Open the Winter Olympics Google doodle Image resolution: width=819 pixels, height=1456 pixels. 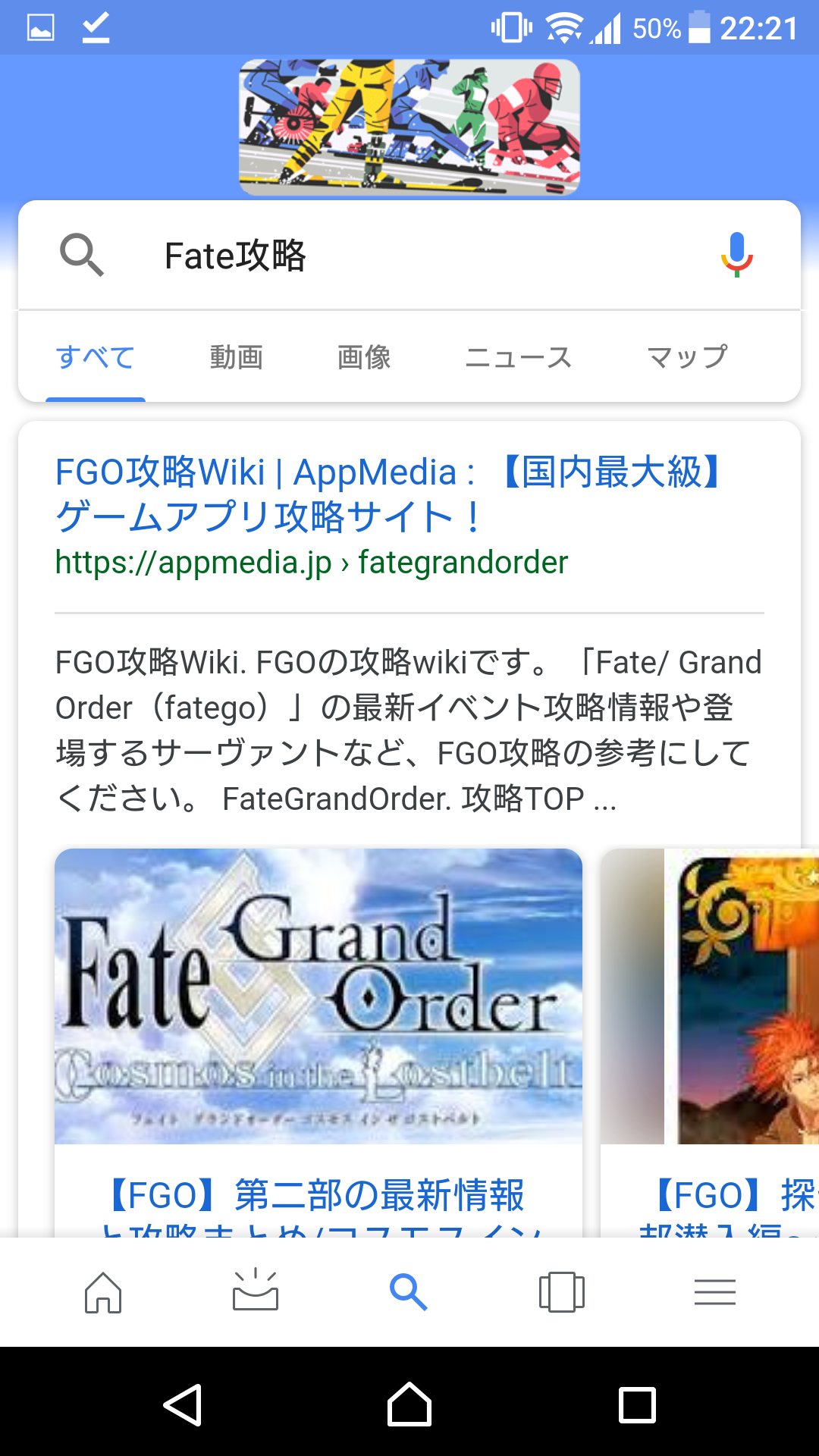(409, 127)
